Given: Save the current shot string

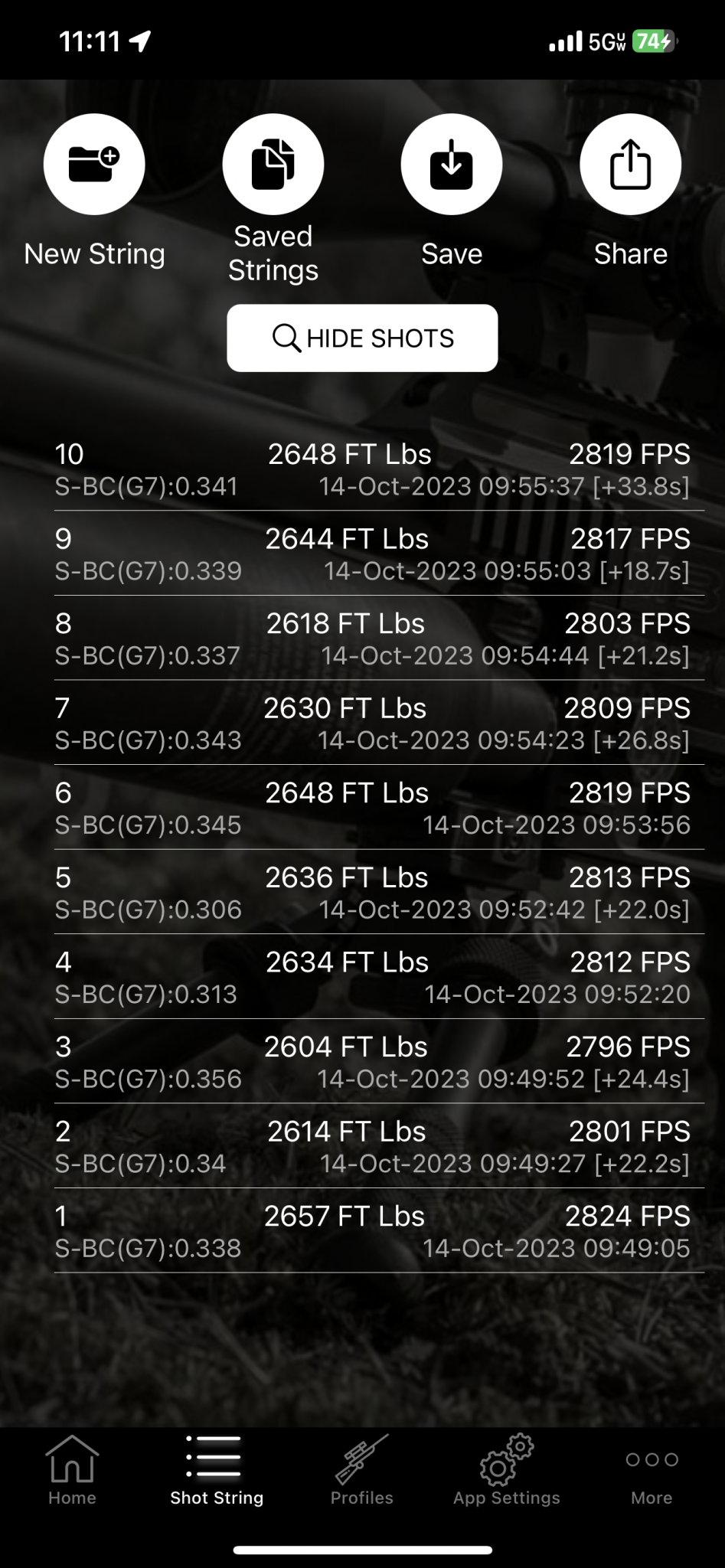Looking at the screenshot, I should (x=451, y=165).
